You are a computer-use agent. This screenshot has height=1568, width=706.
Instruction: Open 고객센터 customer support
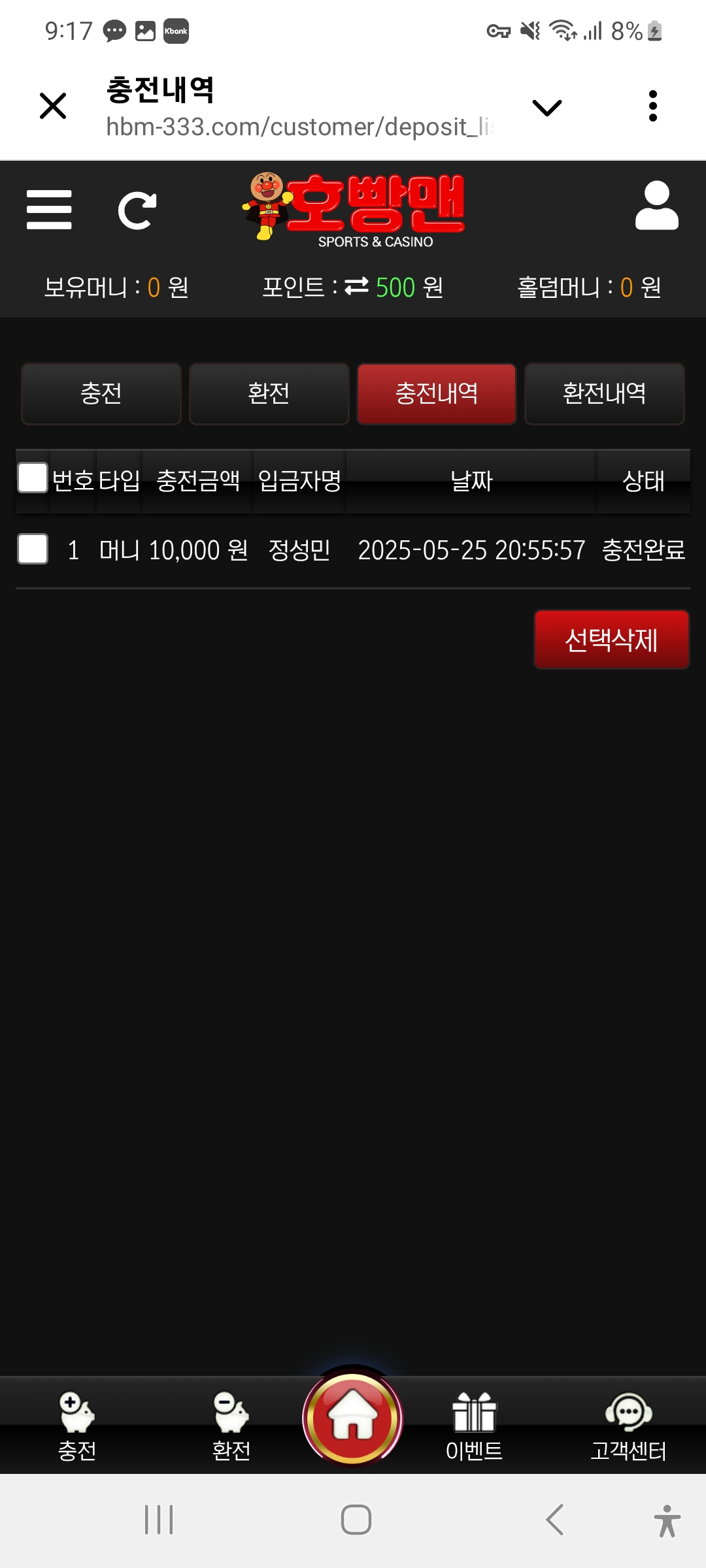628,1426
